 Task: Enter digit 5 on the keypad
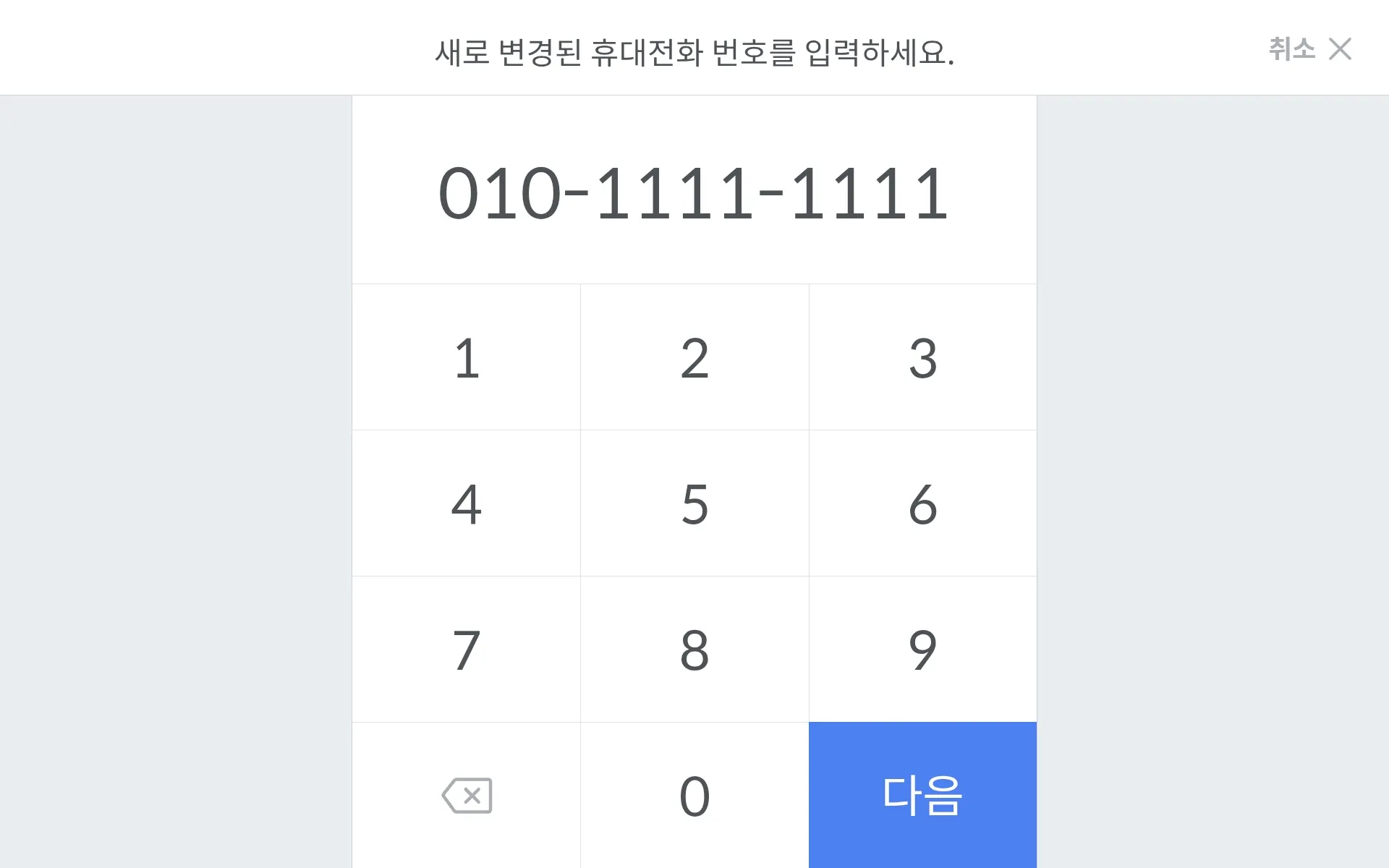pos(694,504)
